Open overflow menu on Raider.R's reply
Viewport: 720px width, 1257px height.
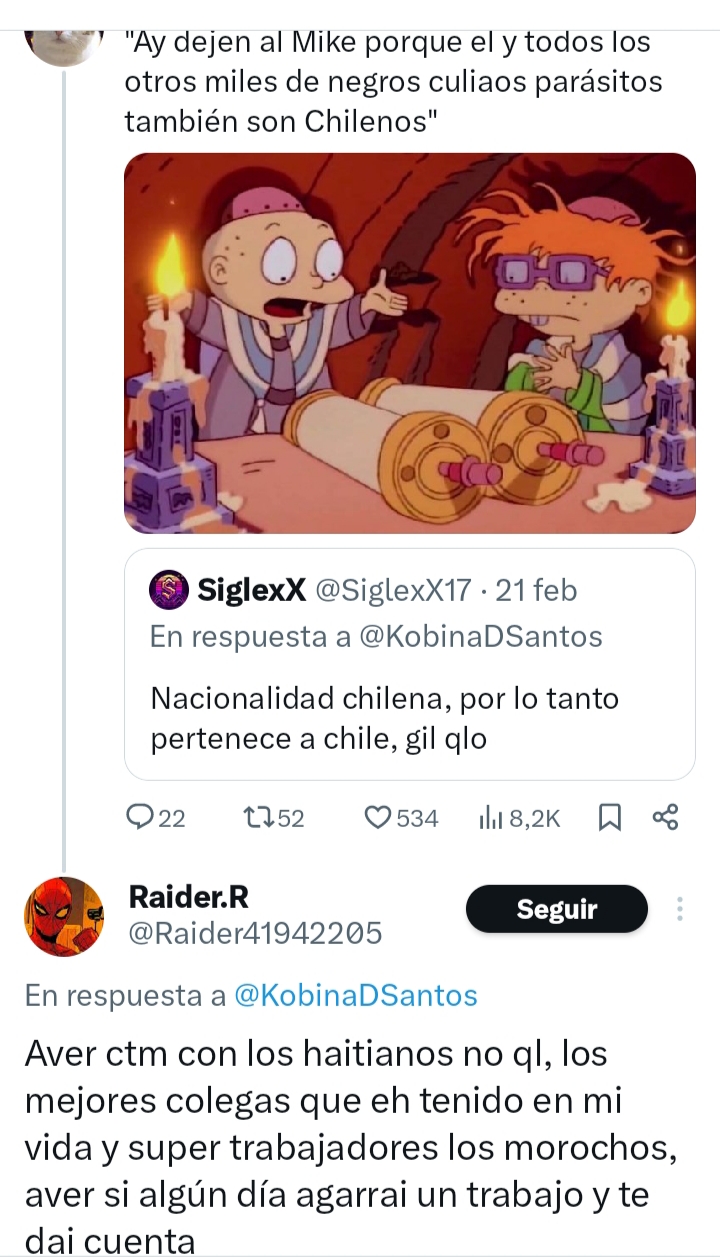[x=680, y=909]
